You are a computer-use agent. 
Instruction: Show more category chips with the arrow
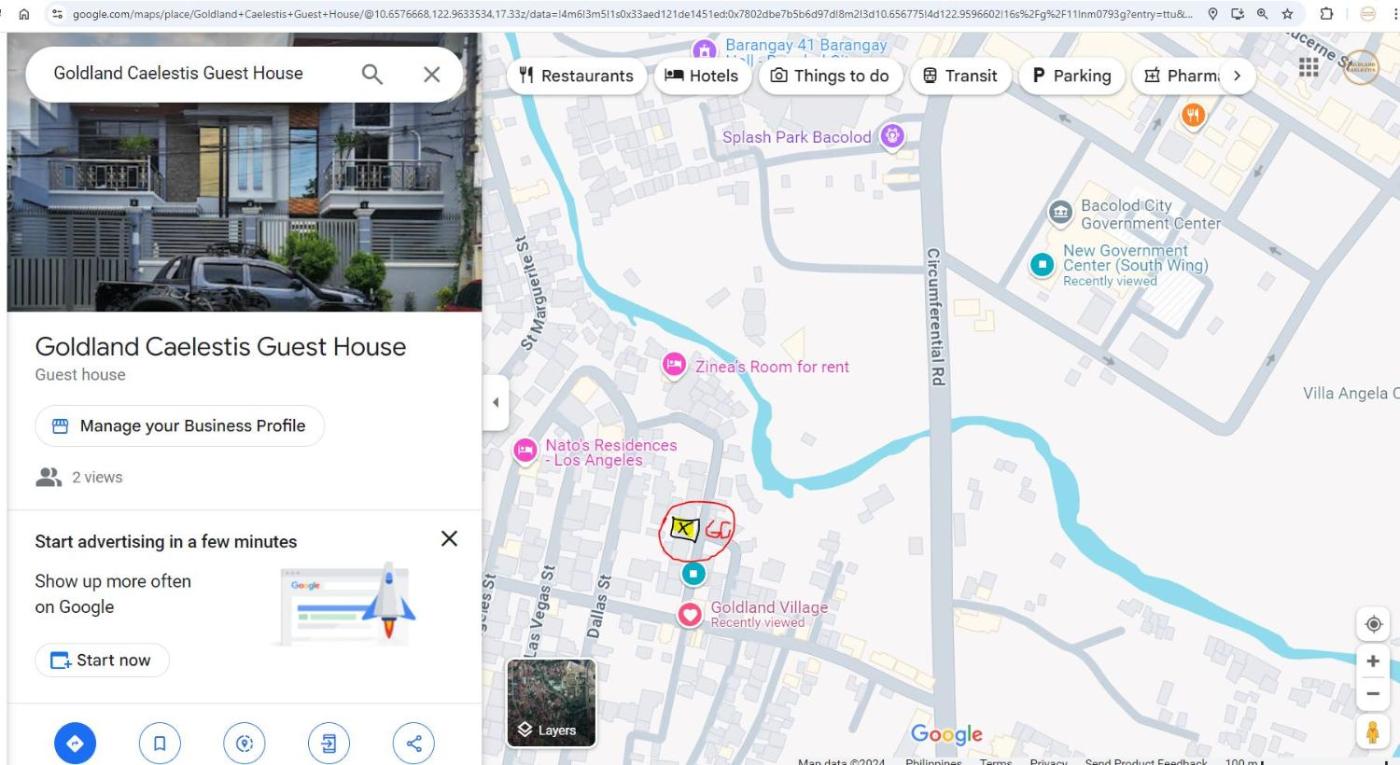coord(1237,76)
